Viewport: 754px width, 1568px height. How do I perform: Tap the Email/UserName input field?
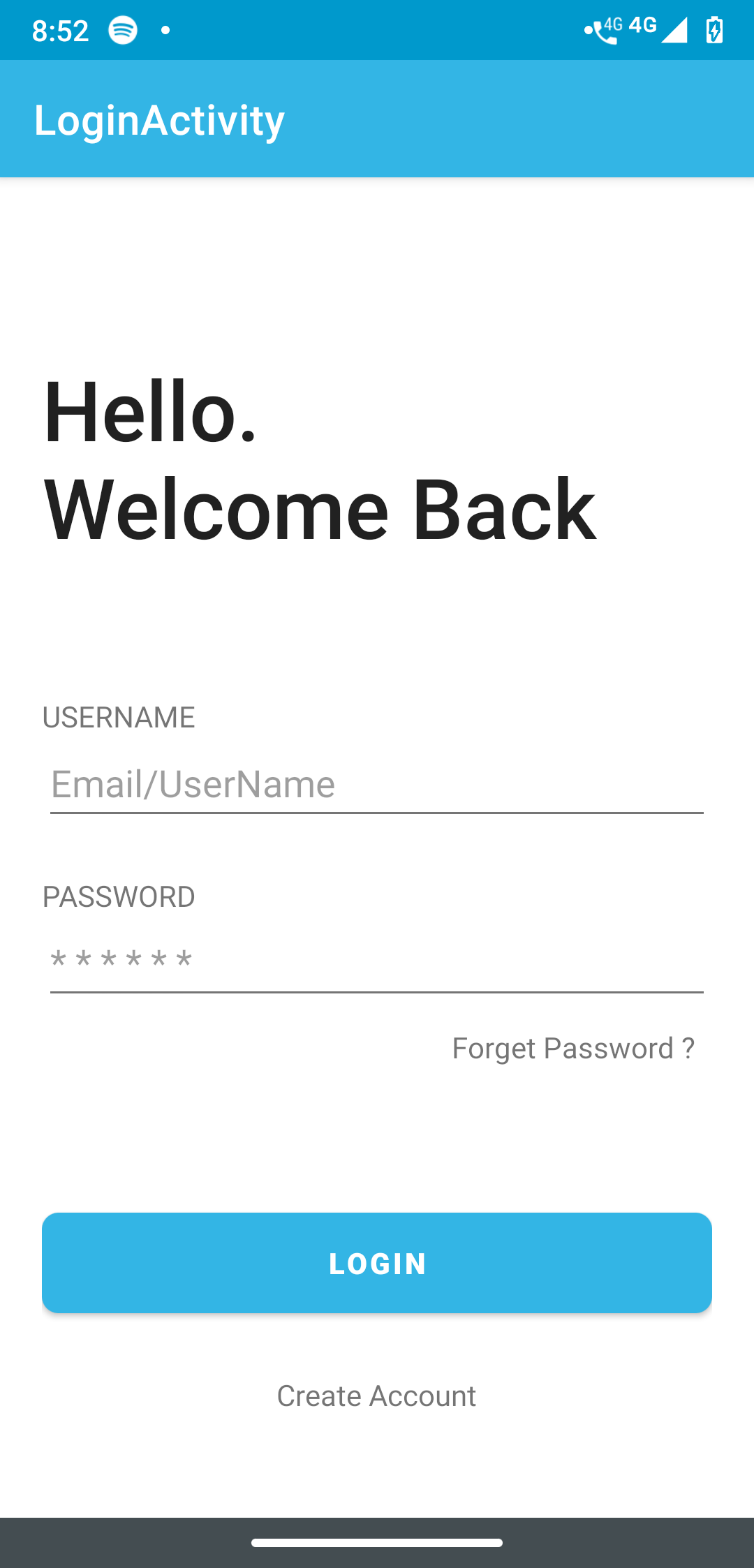(x=377, y=785)
